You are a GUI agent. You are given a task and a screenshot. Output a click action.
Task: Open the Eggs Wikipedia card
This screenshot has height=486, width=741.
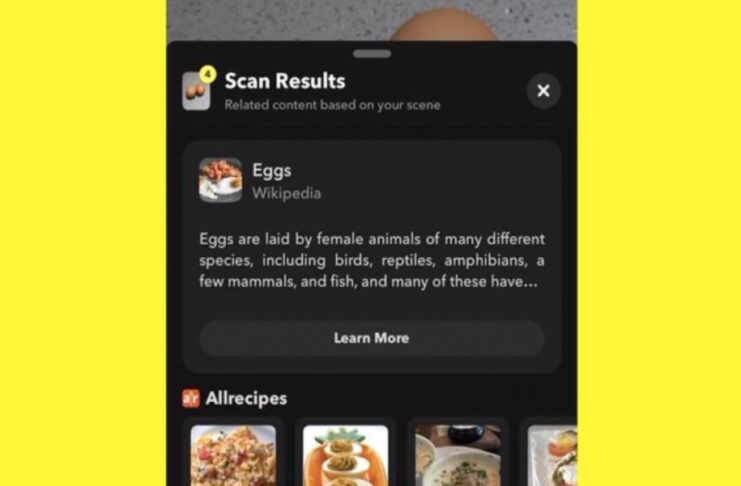click(x=271, y=180)
